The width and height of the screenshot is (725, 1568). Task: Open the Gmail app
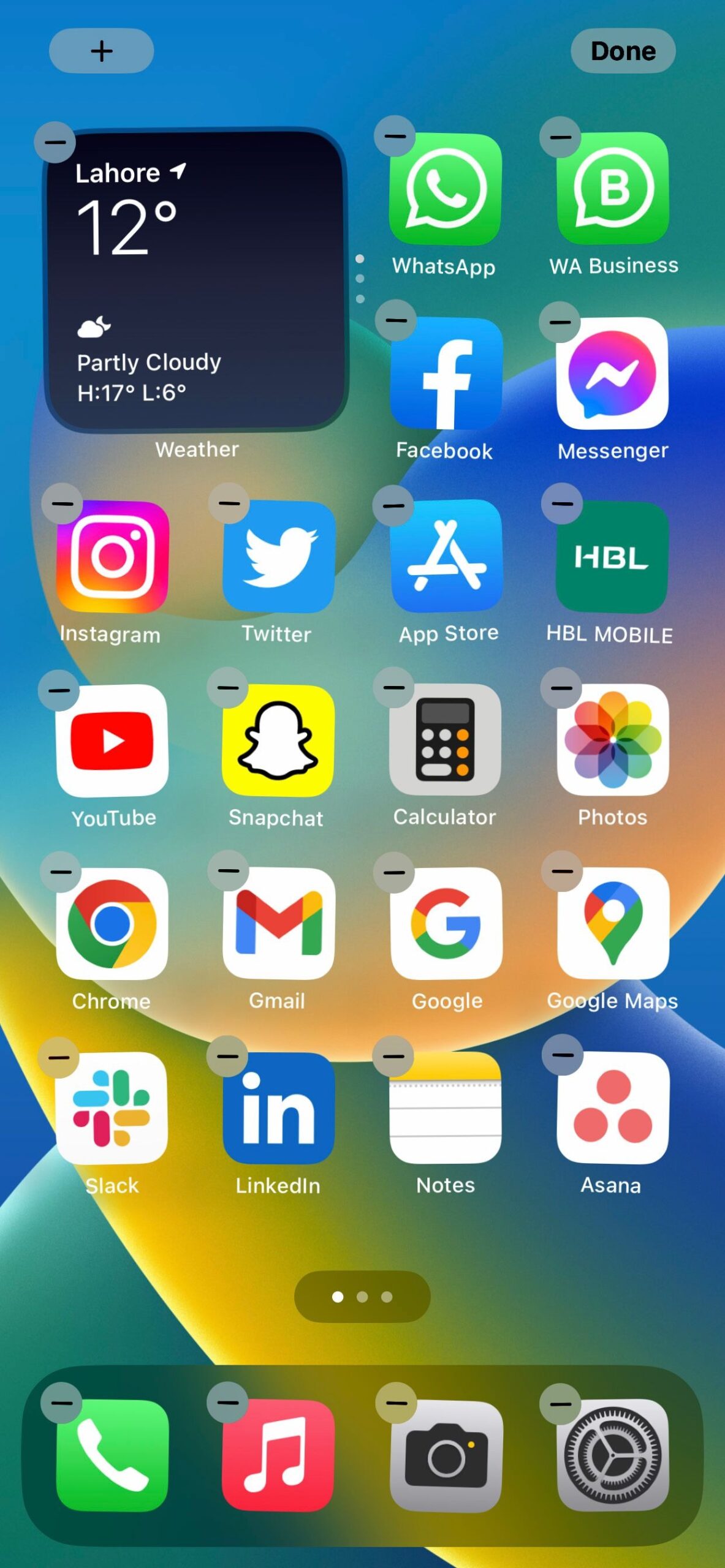click(x=279, y=924)
